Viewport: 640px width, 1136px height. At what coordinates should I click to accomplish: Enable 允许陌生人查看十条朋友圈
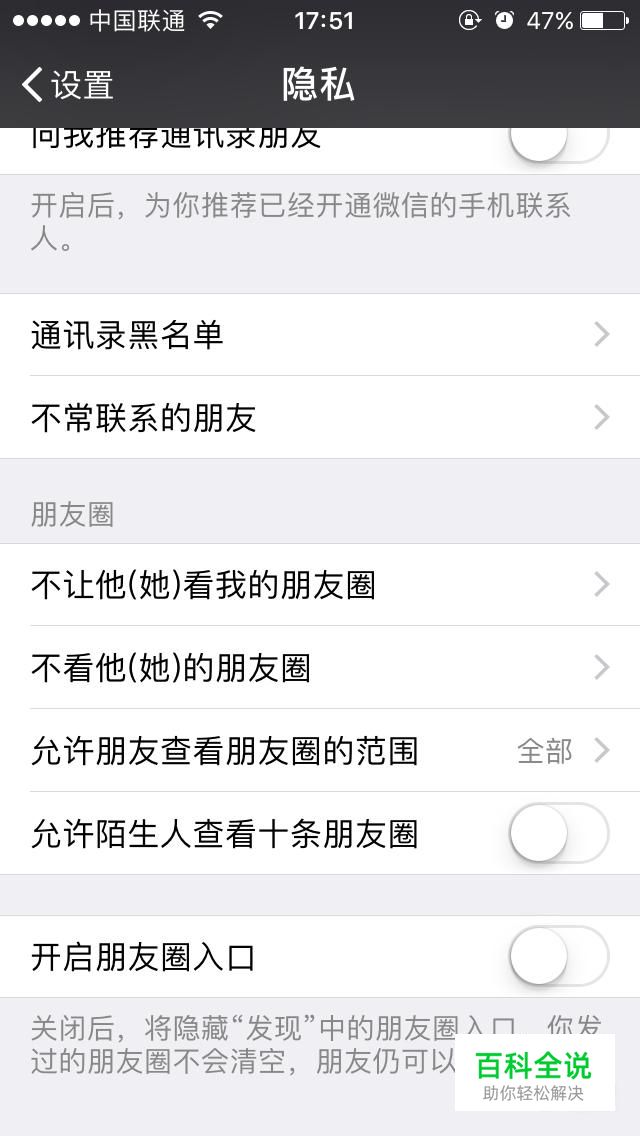tap(558, 833)
